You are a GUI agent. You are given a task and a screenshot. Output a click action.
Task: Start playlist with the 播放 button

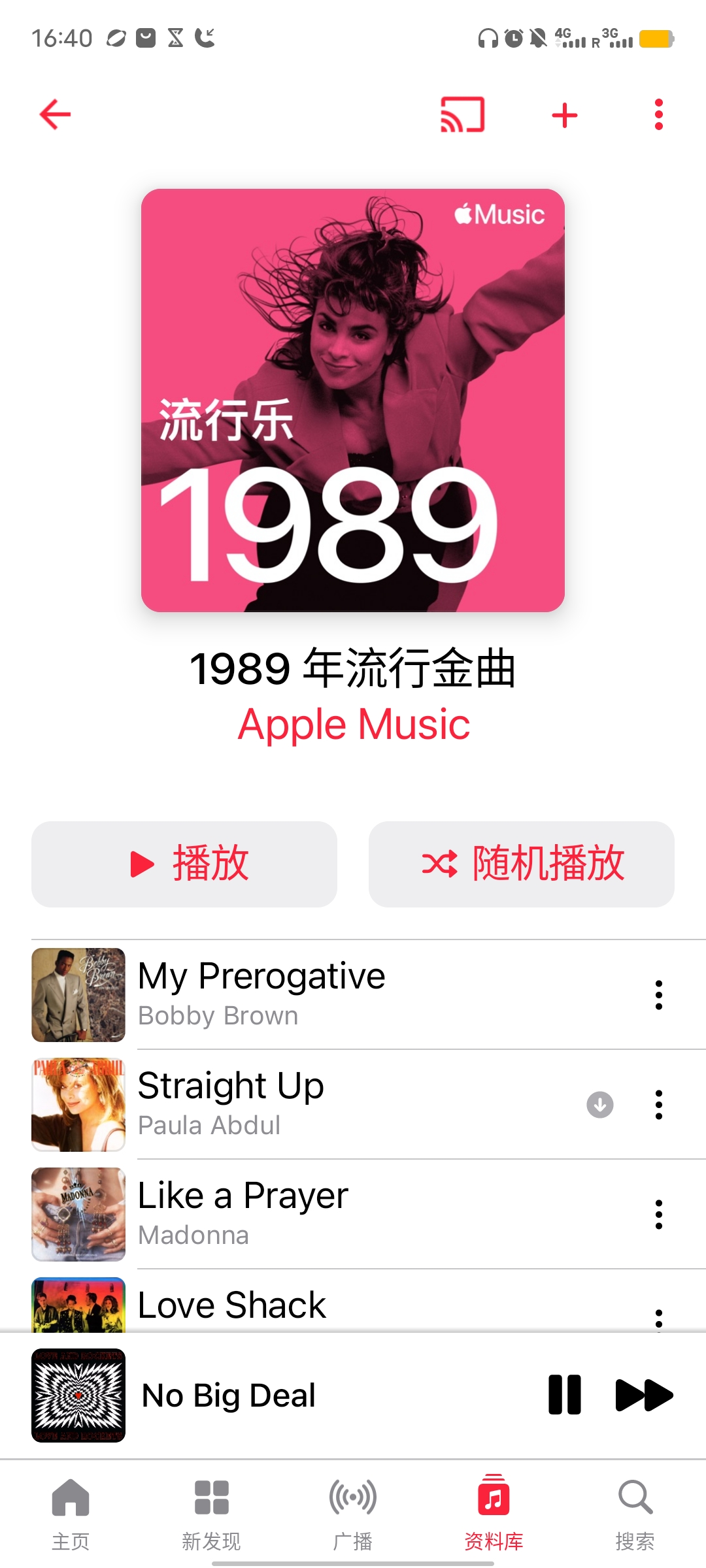pyautogui.click(x=184, y=864)
